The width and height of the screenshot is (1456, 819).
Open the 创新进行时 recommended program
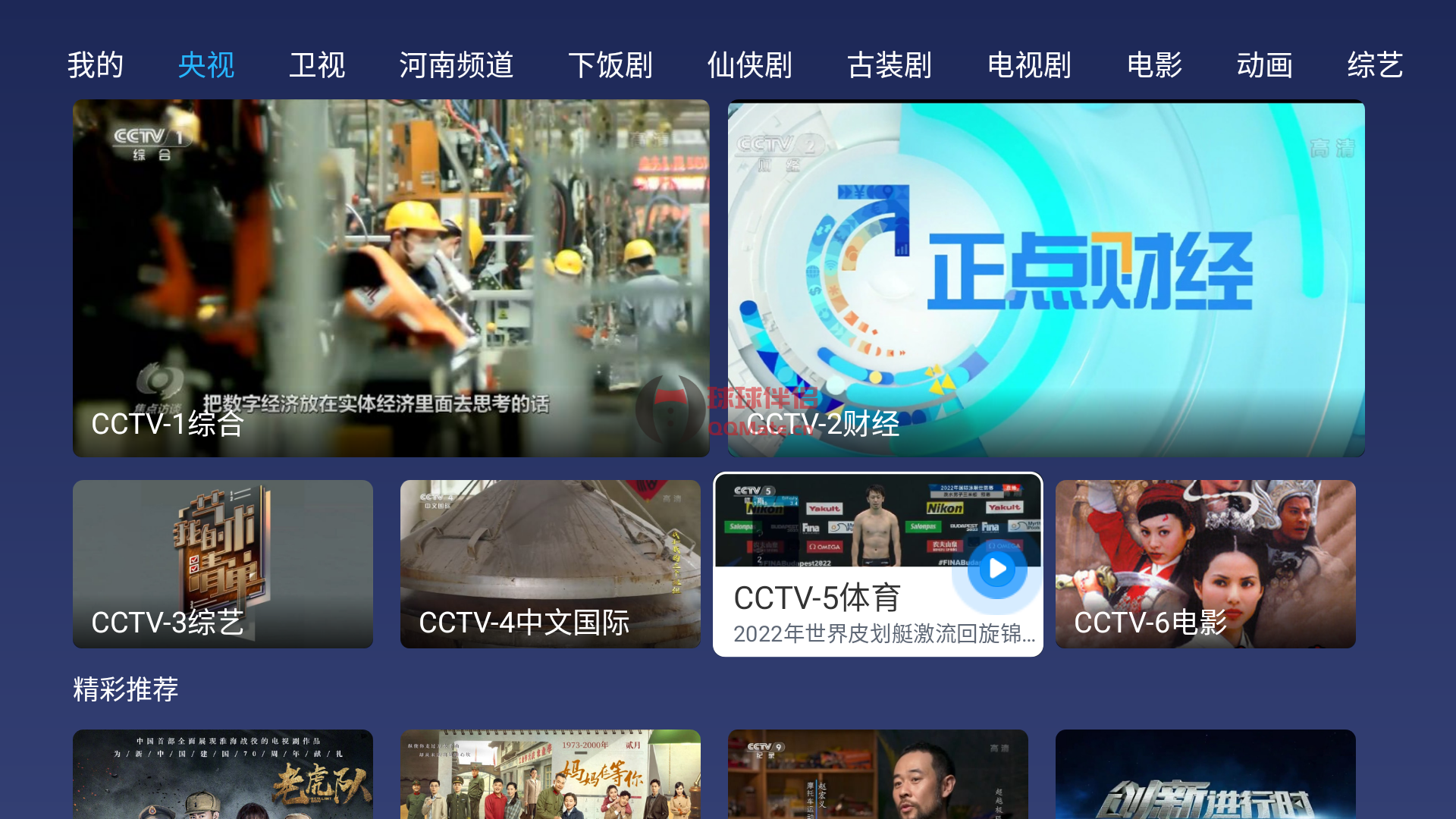pos(1205,773)
